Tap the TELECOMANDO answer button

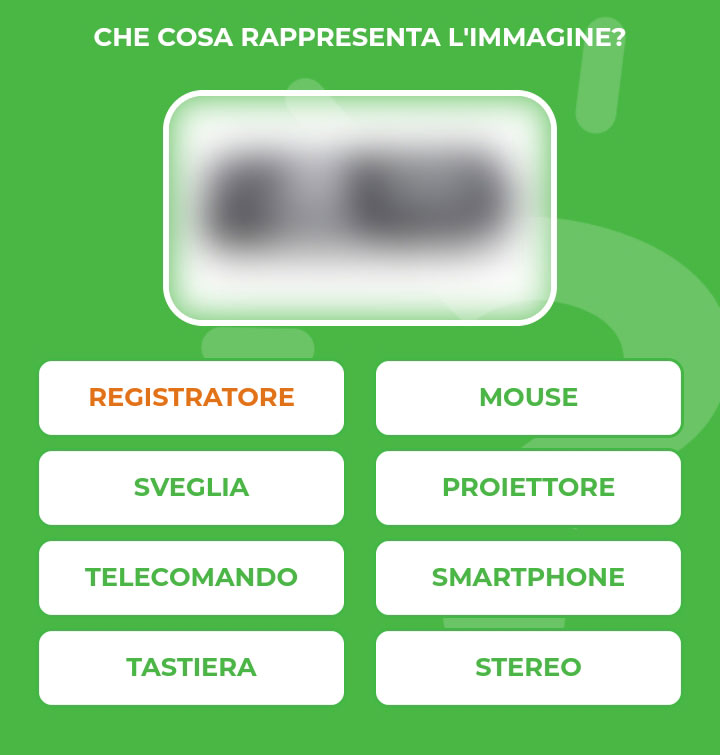point(191,578)
